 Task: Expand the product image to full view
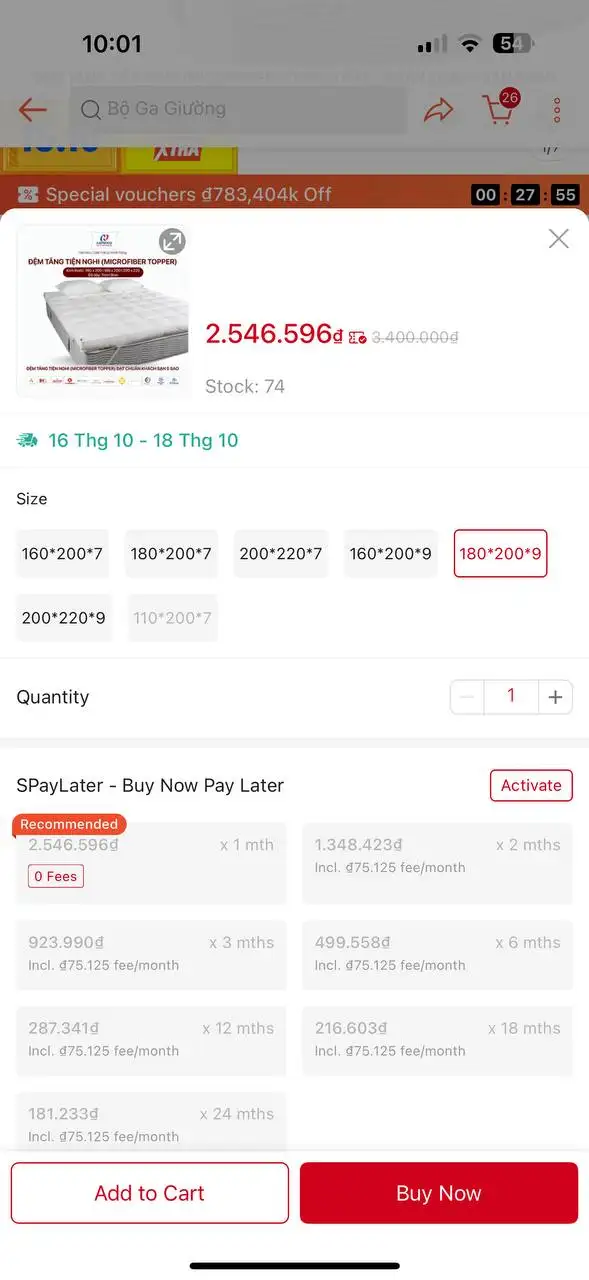172,241
